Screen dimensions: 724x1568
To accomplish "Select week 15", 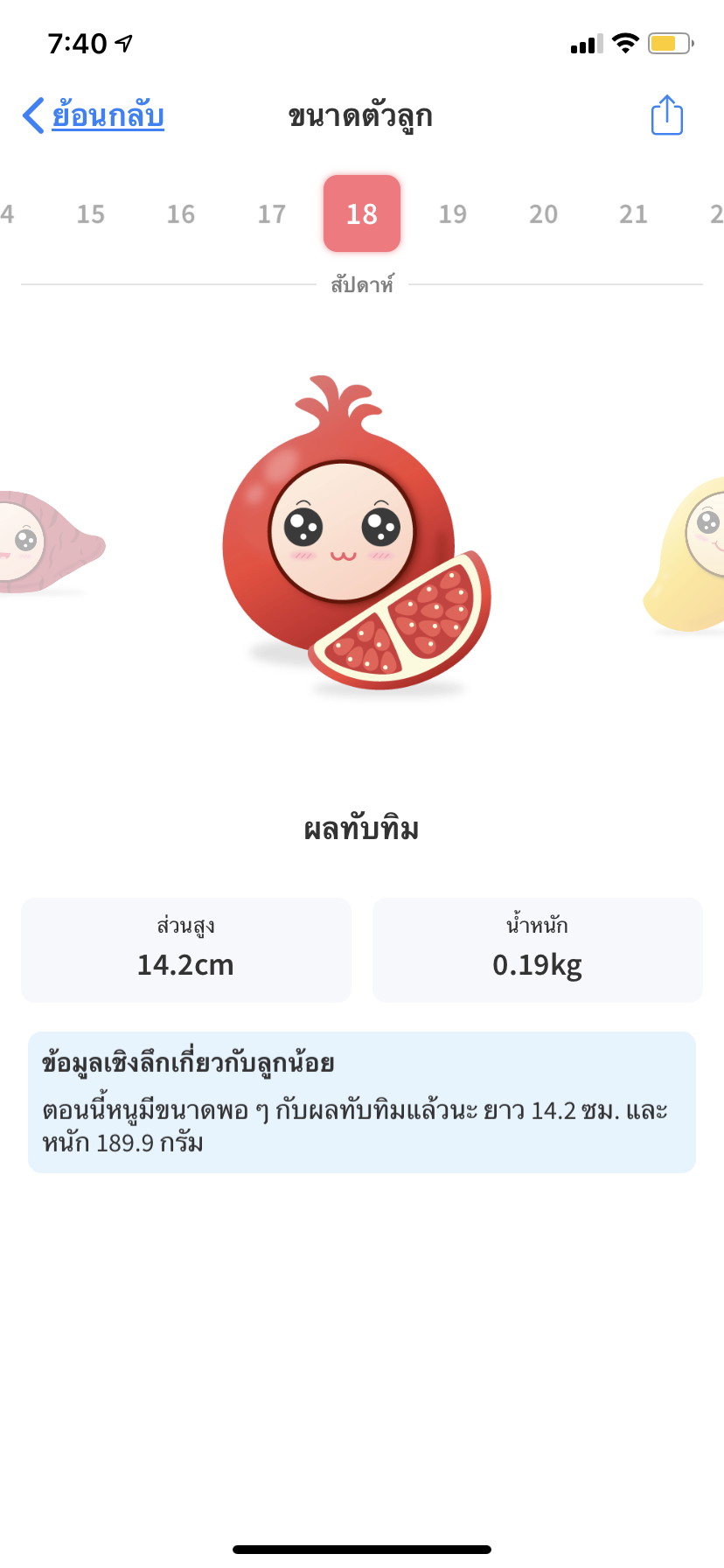I will pos(90,214).
